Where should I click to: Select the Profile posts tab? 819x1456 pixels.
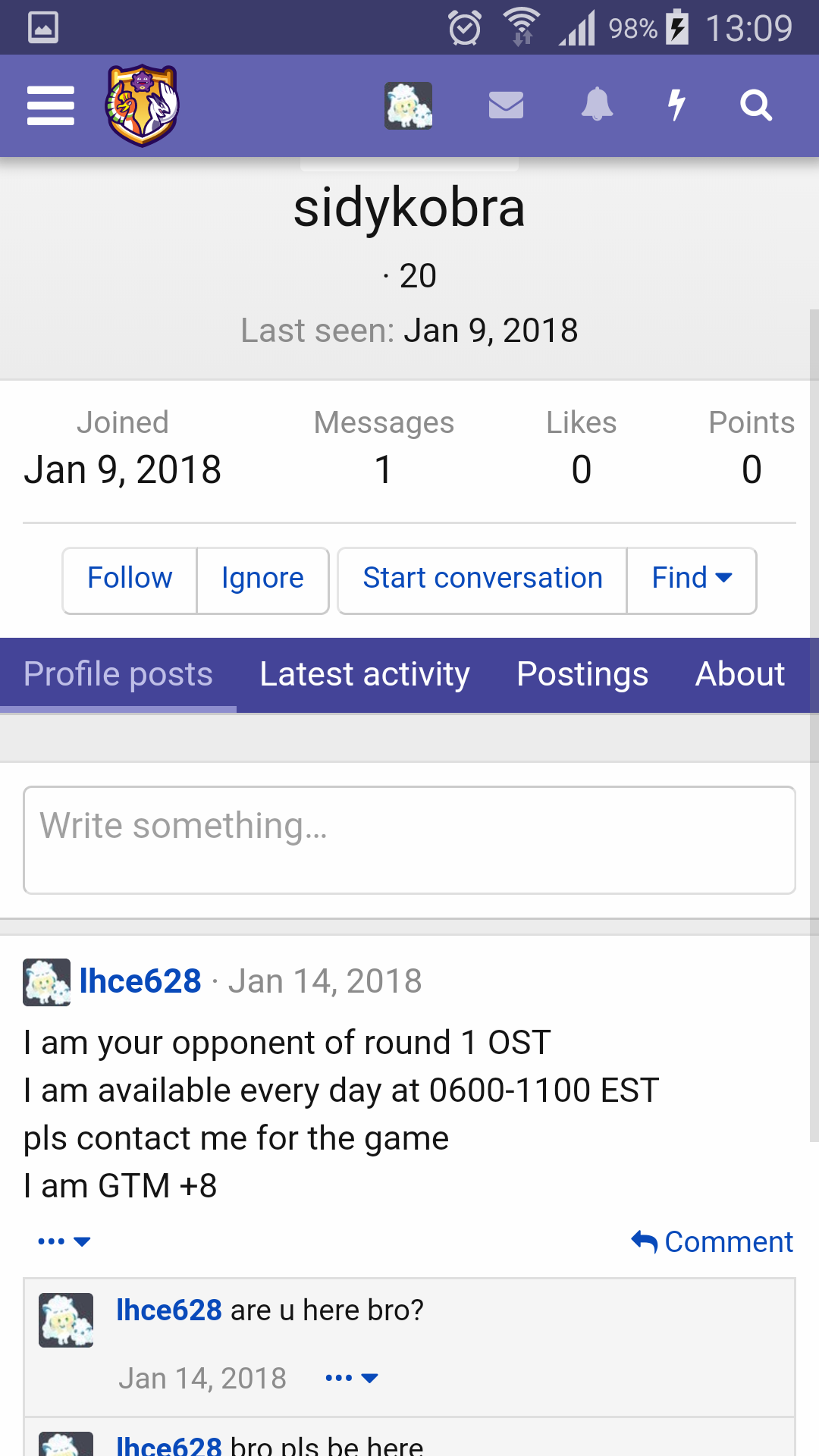pos(118,674)
